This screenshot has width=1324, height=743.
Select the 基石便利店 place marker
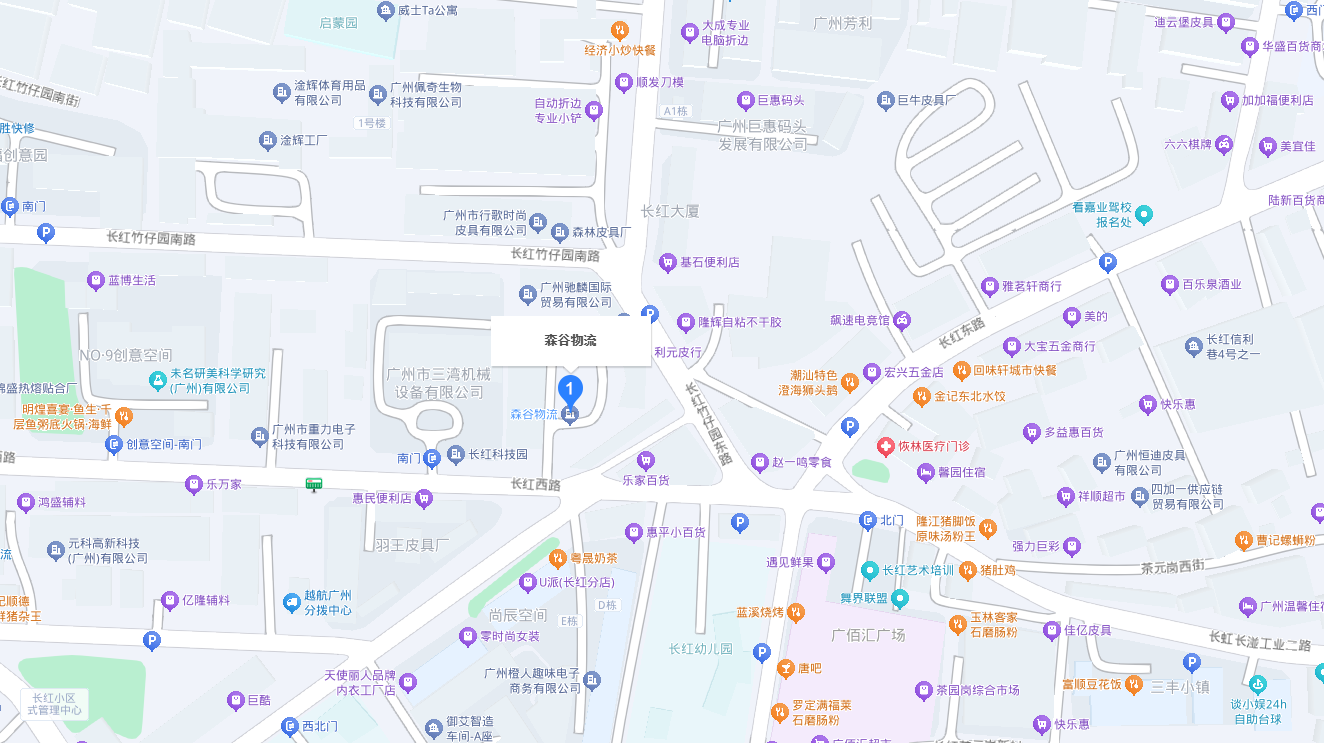point(667,263)
